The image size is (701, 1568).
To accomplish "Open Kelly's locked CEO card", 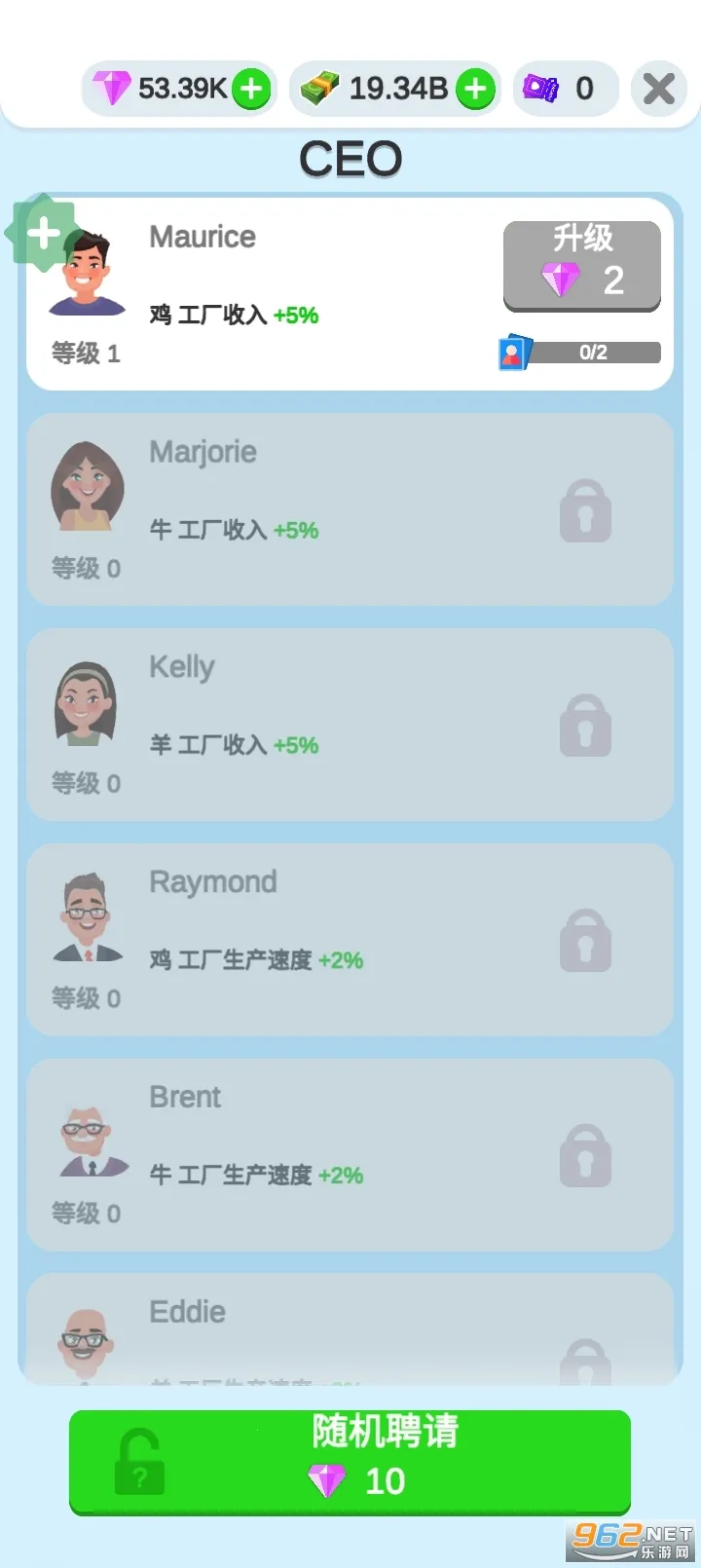I will tap(350, 725).
